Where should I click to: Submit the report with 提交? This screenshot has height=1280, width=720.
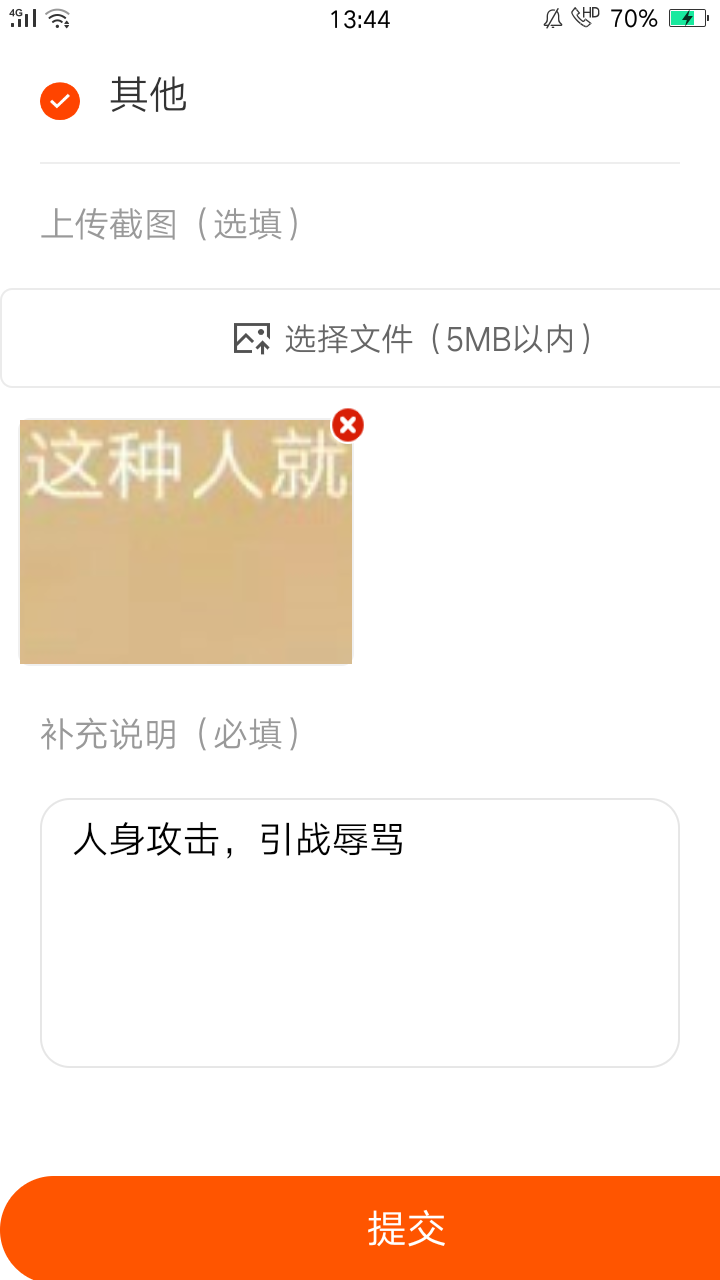[360, 1228]
